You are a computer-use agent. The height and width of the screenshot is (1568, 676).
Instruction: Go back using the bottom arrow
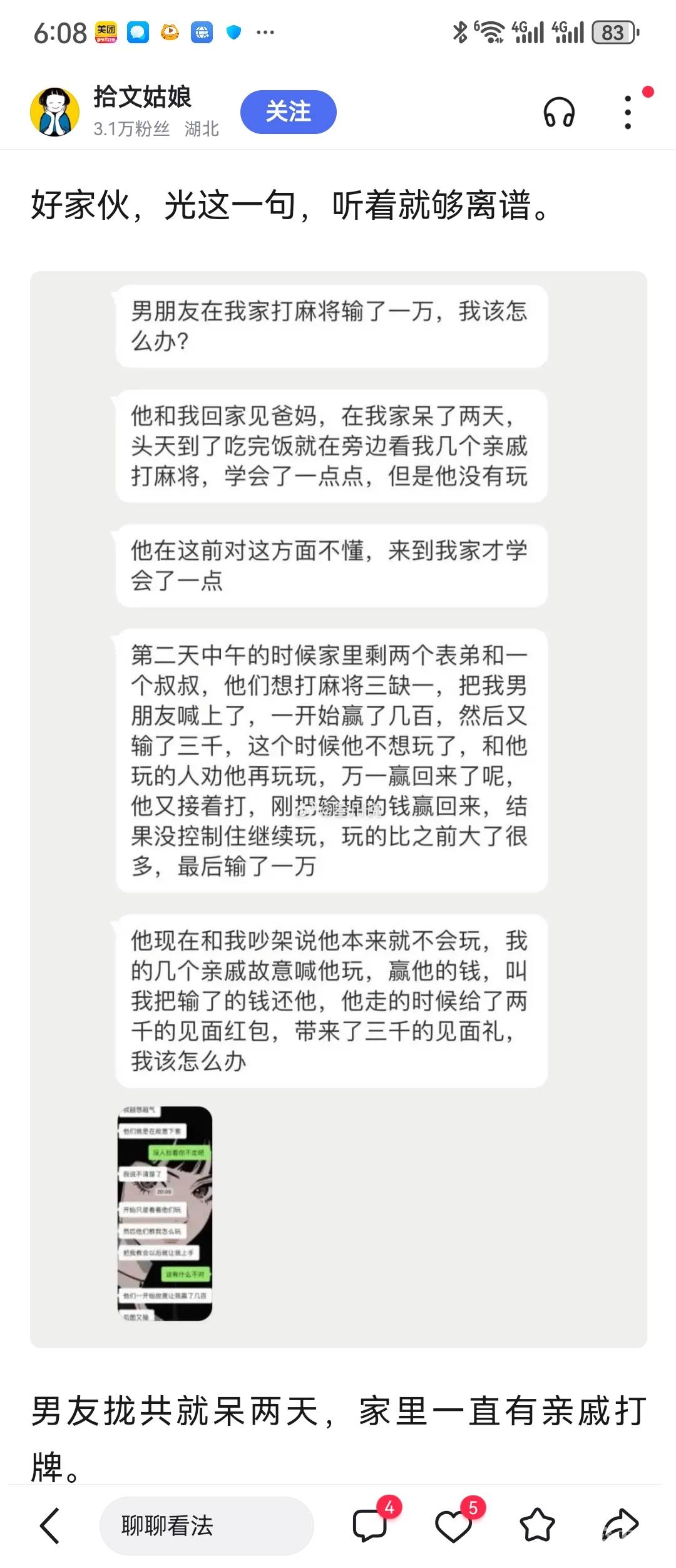[50, 1525]
